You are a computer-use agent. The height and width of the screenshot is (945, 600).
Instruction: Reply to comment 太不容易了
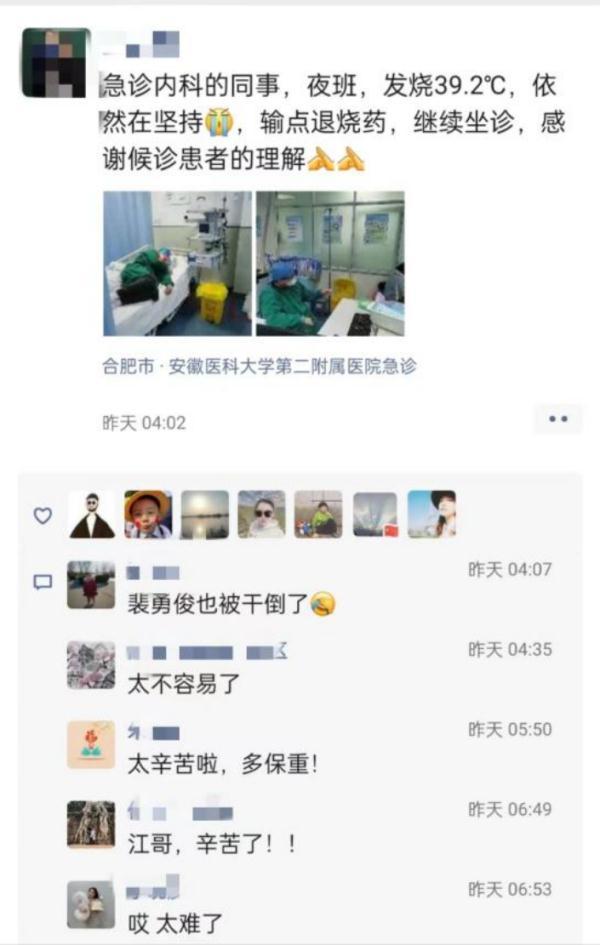point(184,684)
